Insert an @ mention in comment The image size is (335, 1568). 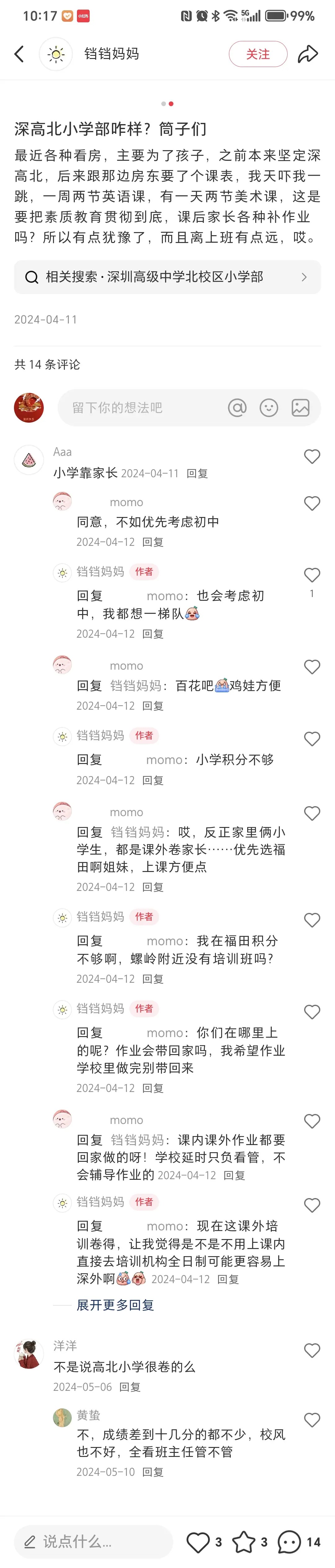pyautogui.click(x=237, y=408)
